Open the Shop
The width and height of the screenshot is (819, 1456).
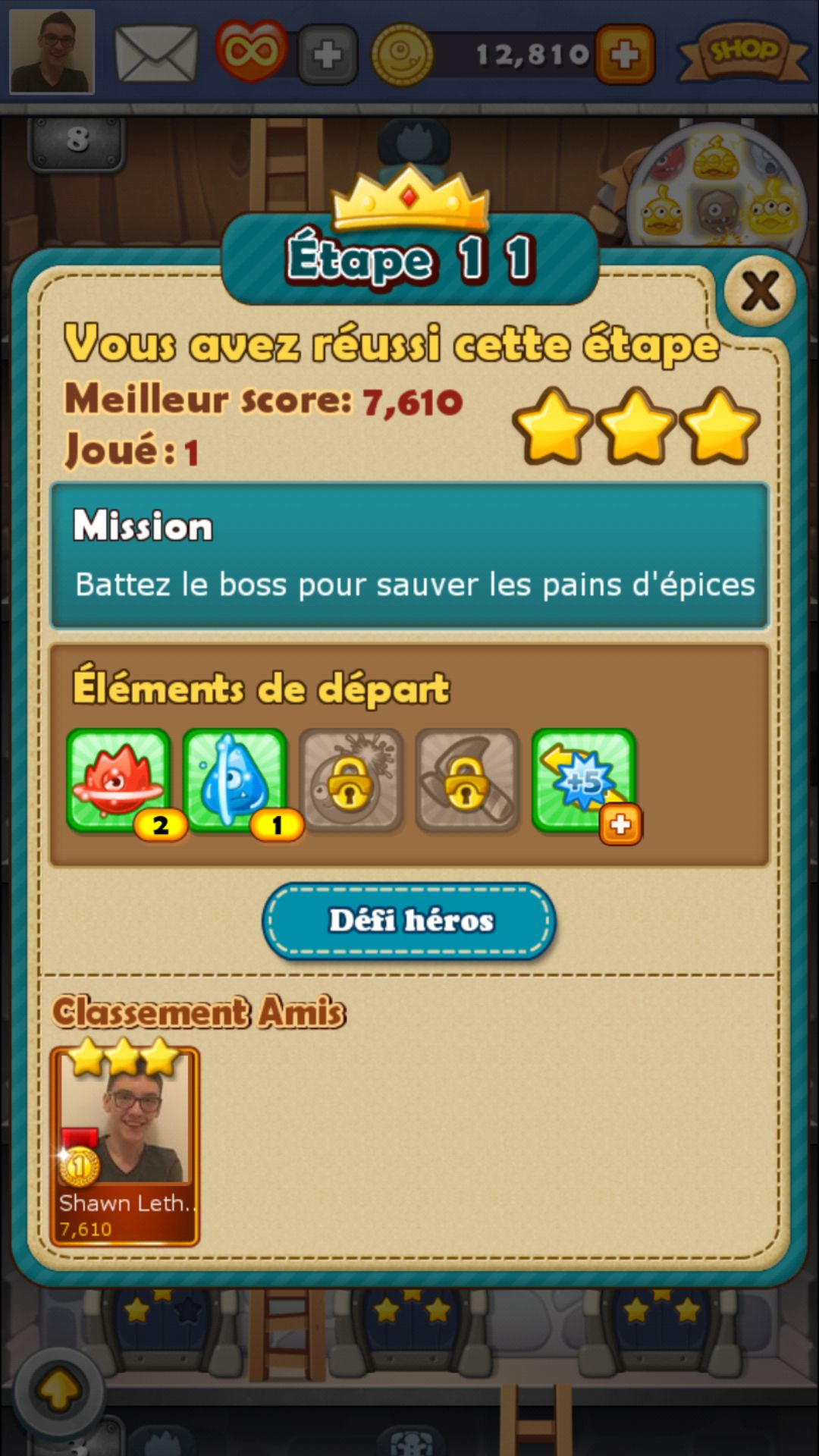pos(743,53)
